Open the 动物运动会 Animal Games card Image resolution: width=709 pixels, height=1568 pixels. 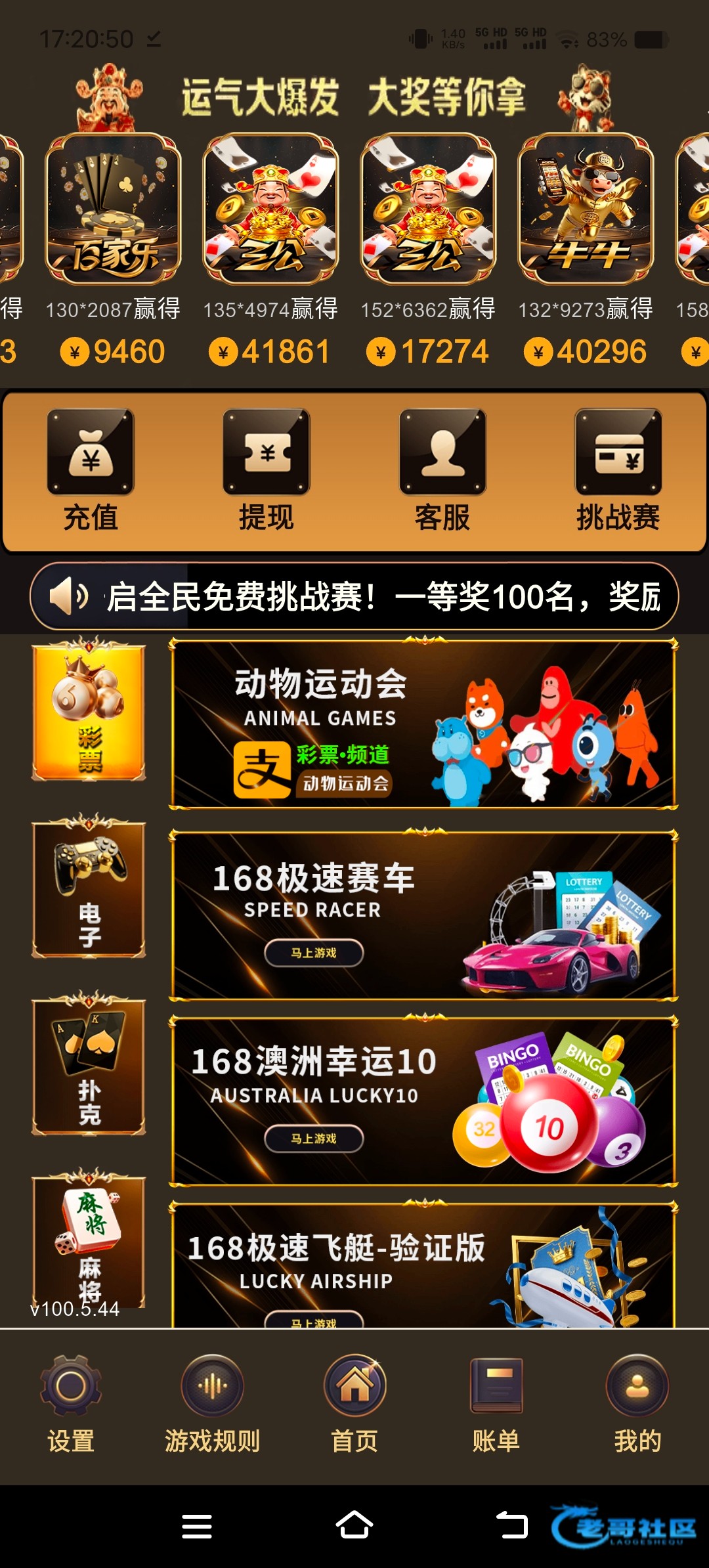coord(423,723)
